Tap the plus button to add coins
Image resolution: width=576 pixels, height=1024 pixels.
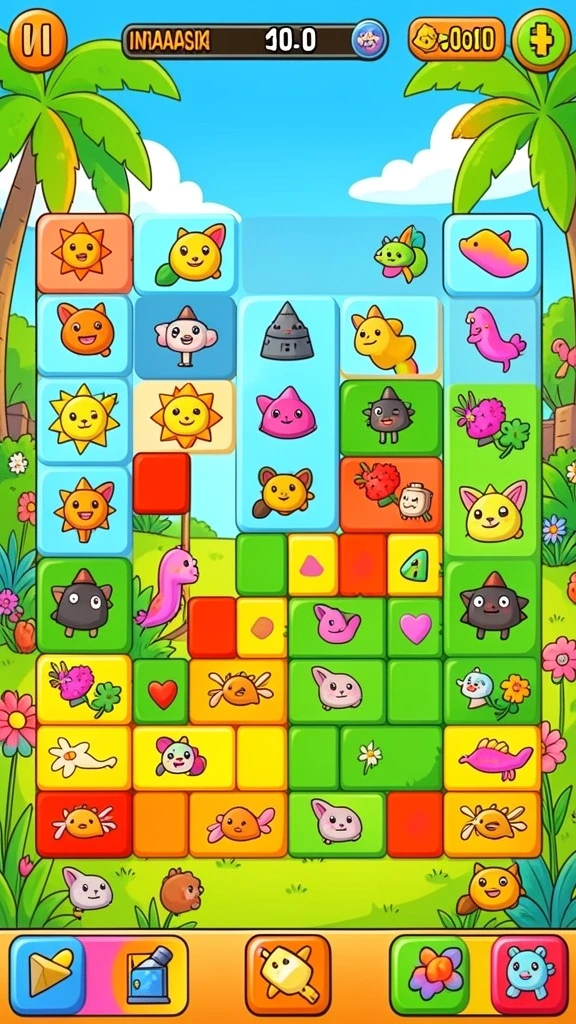point(541,40)
